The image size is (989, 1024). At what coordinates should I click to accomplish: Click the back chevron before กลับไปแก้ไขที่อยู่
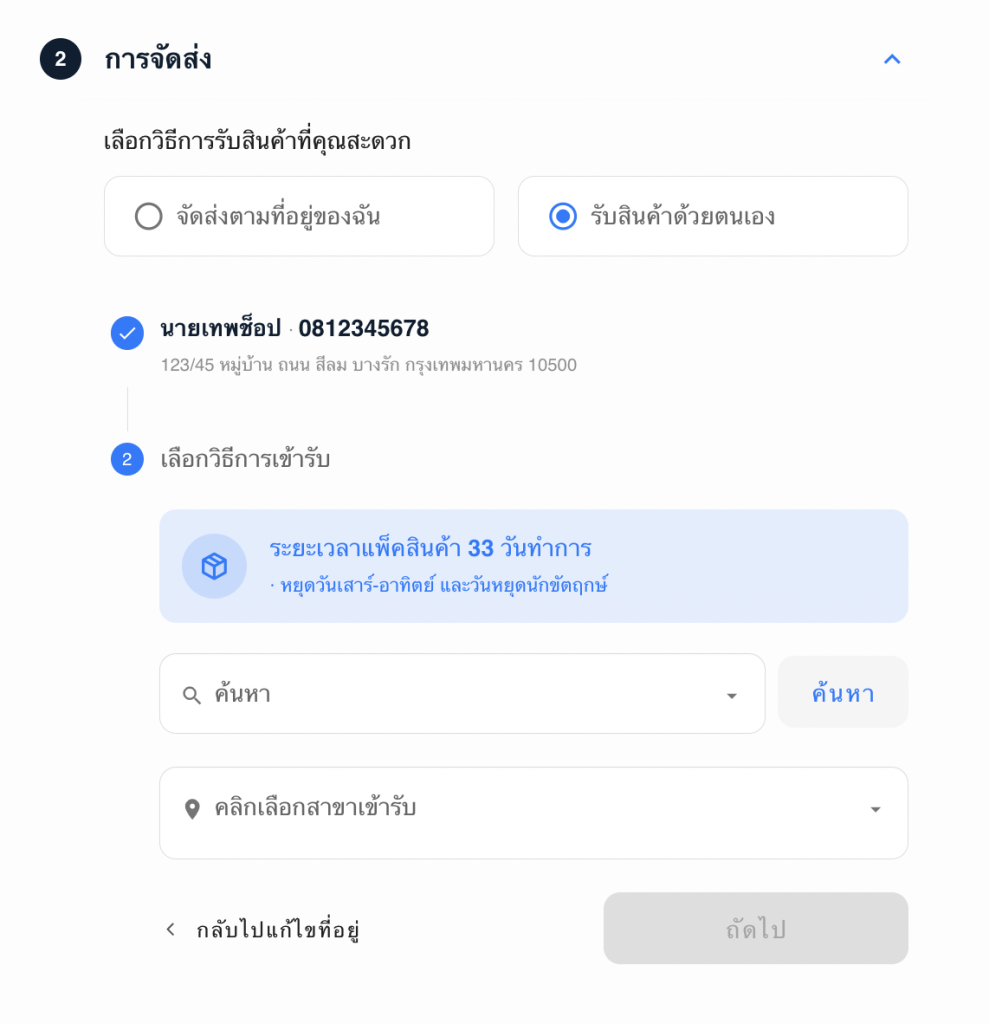pyautogui.click(x=170, y=929)
